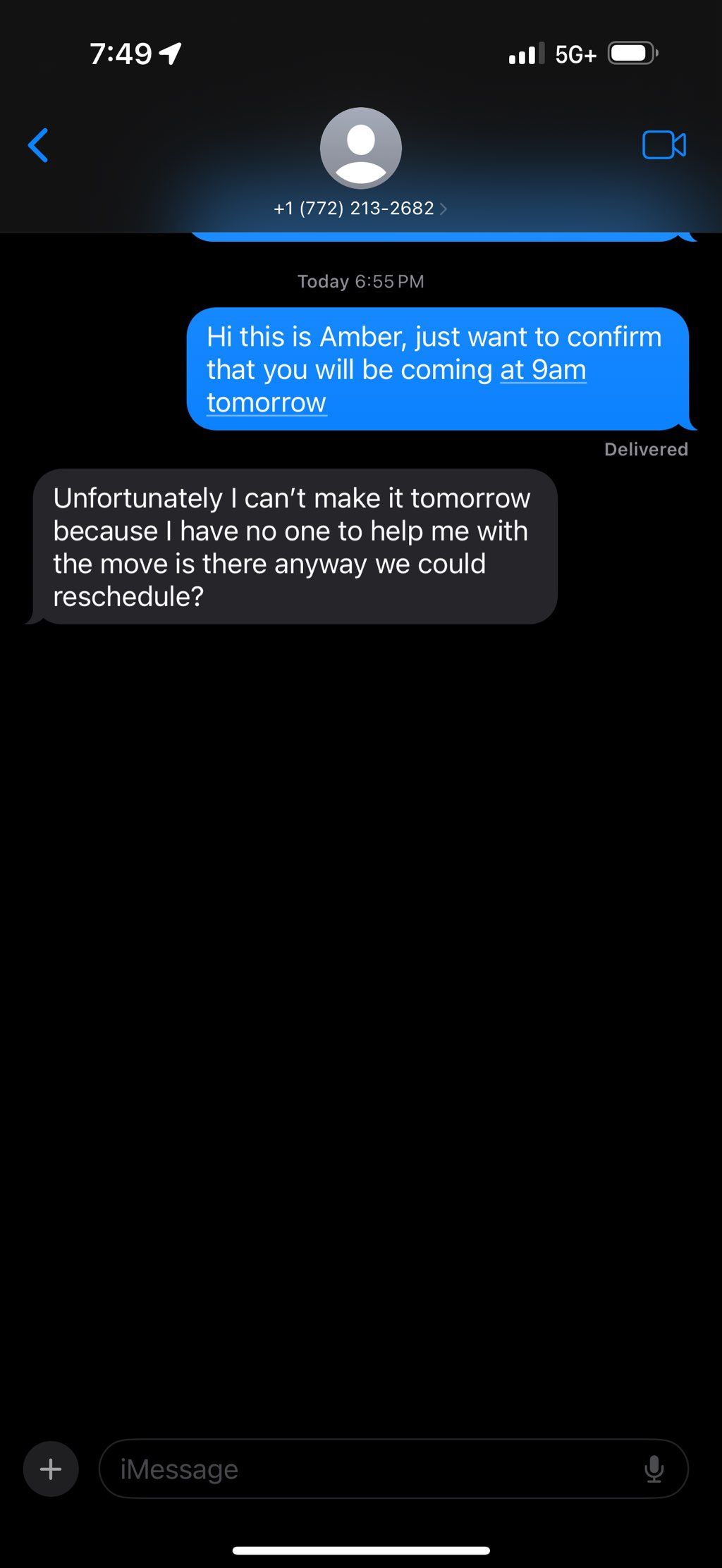
Task: Go back to the messages list
Action: 38,146
